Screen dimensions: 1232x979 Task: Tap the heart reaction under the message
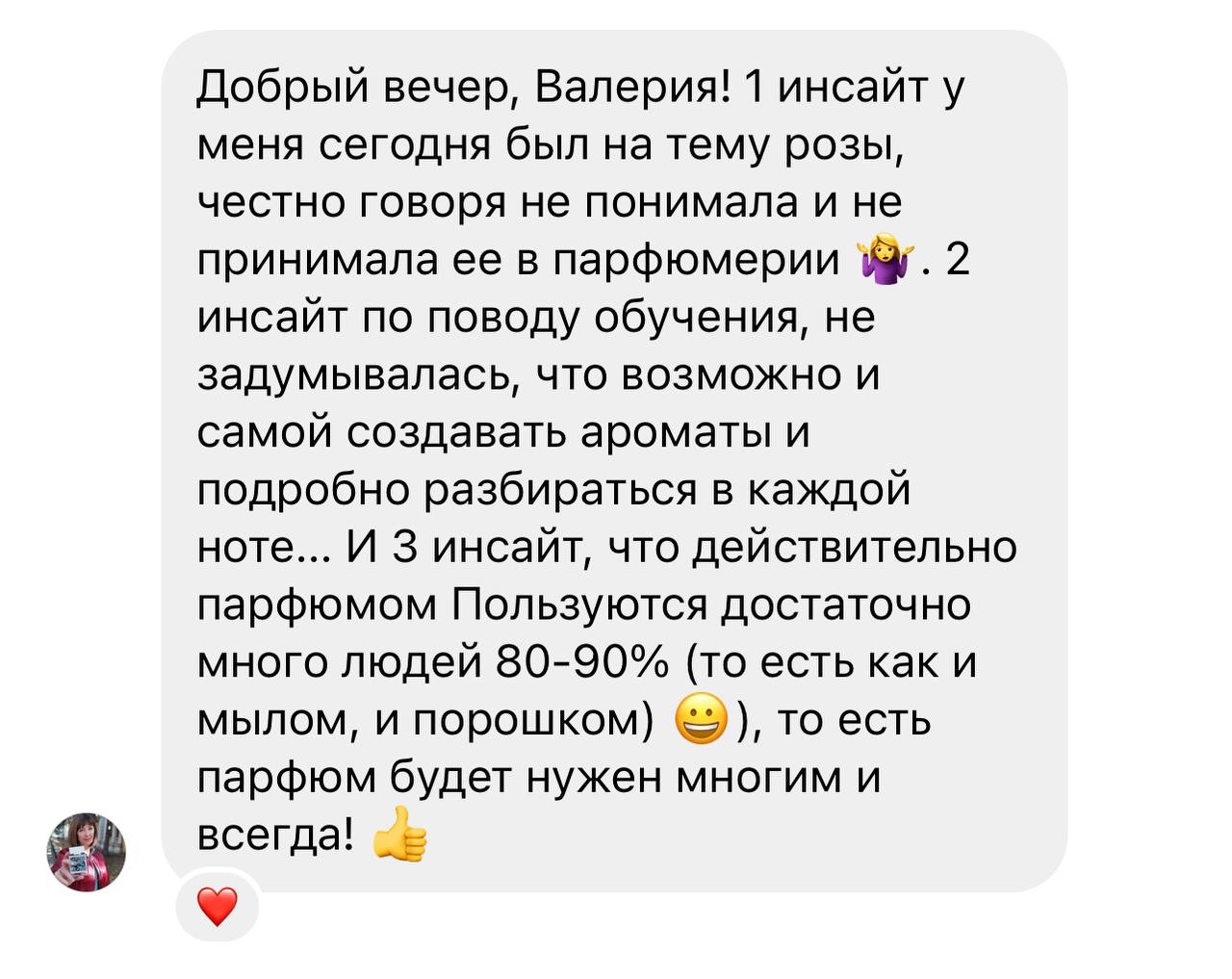[x=217, y=906]
